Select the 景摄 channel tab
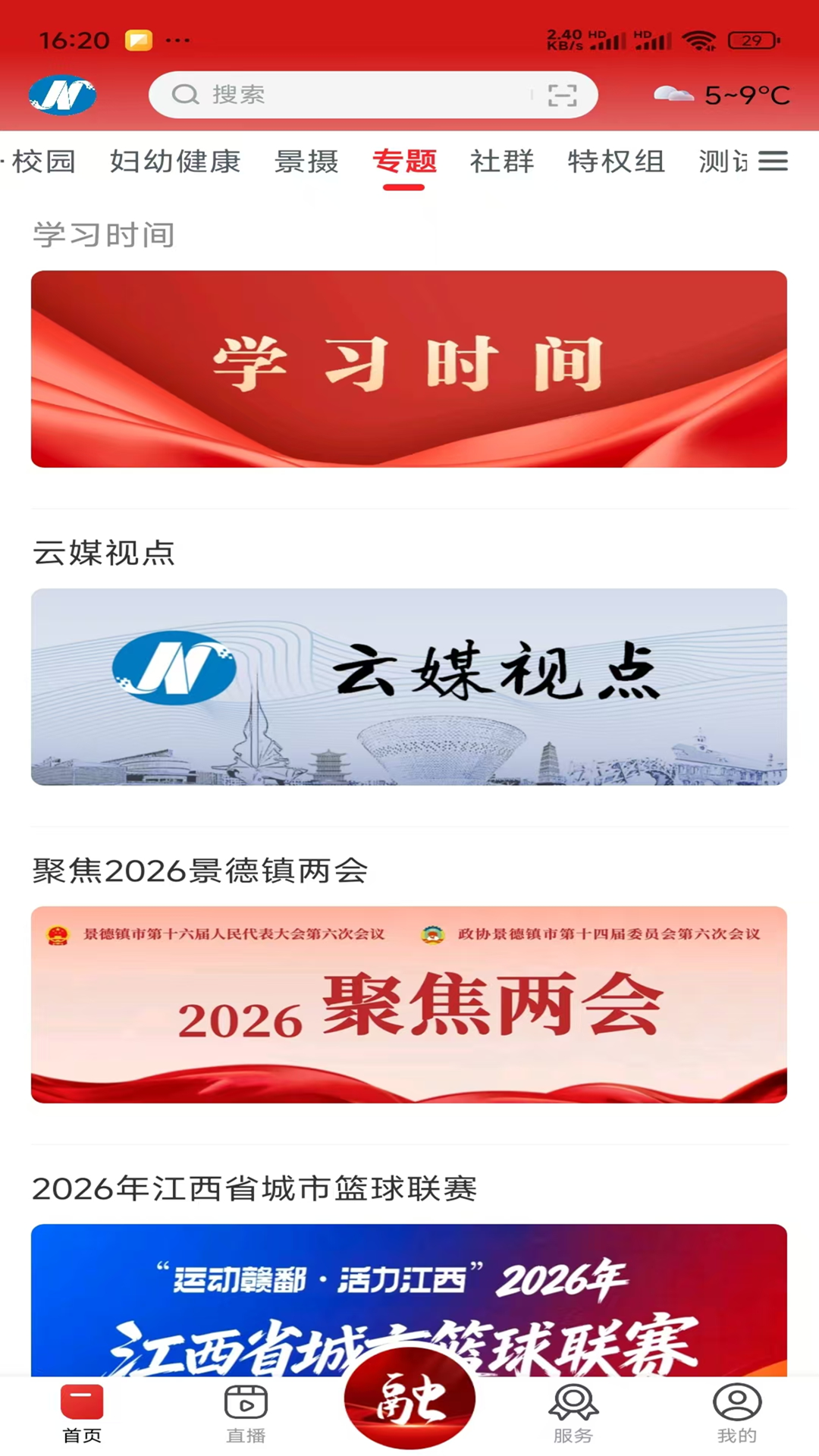Image resolution: width=819 pixels, height=1456 pixels. (x=306, y=163)
